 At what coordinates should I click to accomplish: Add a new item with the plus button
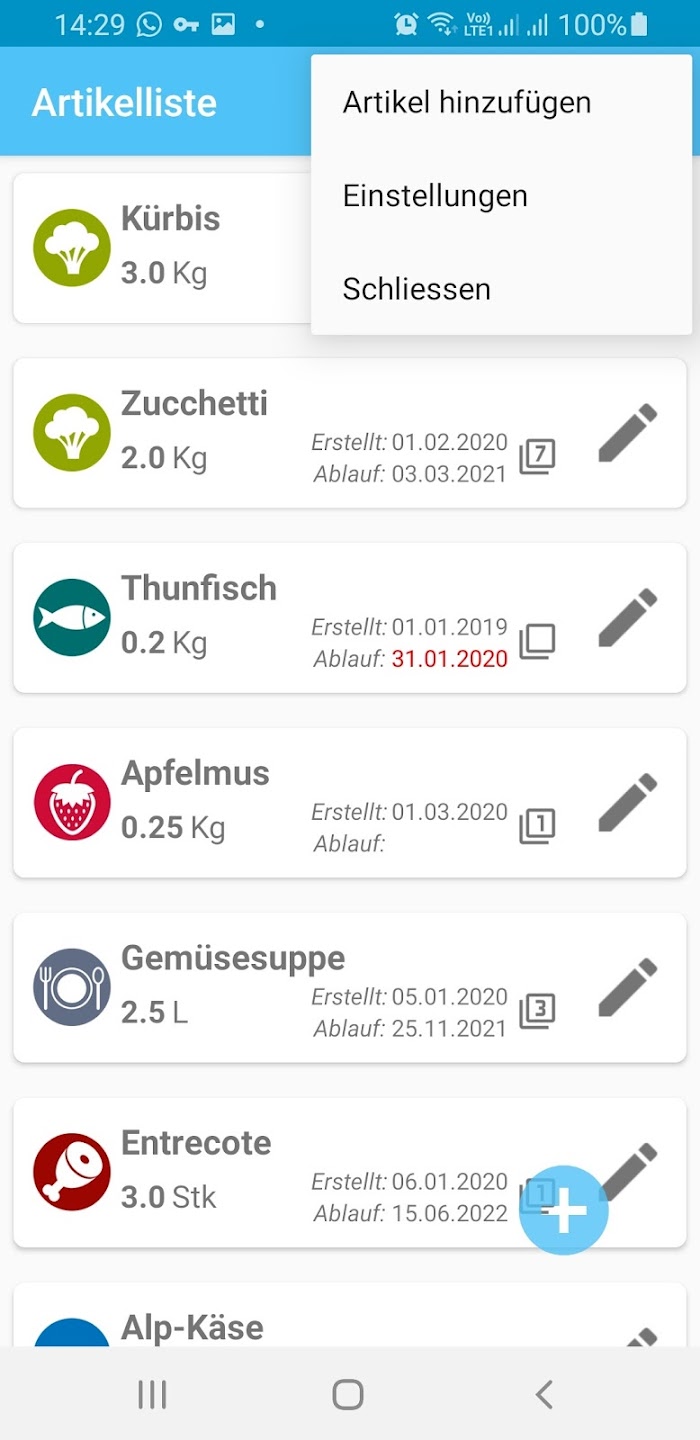[x=564, y=1210]
